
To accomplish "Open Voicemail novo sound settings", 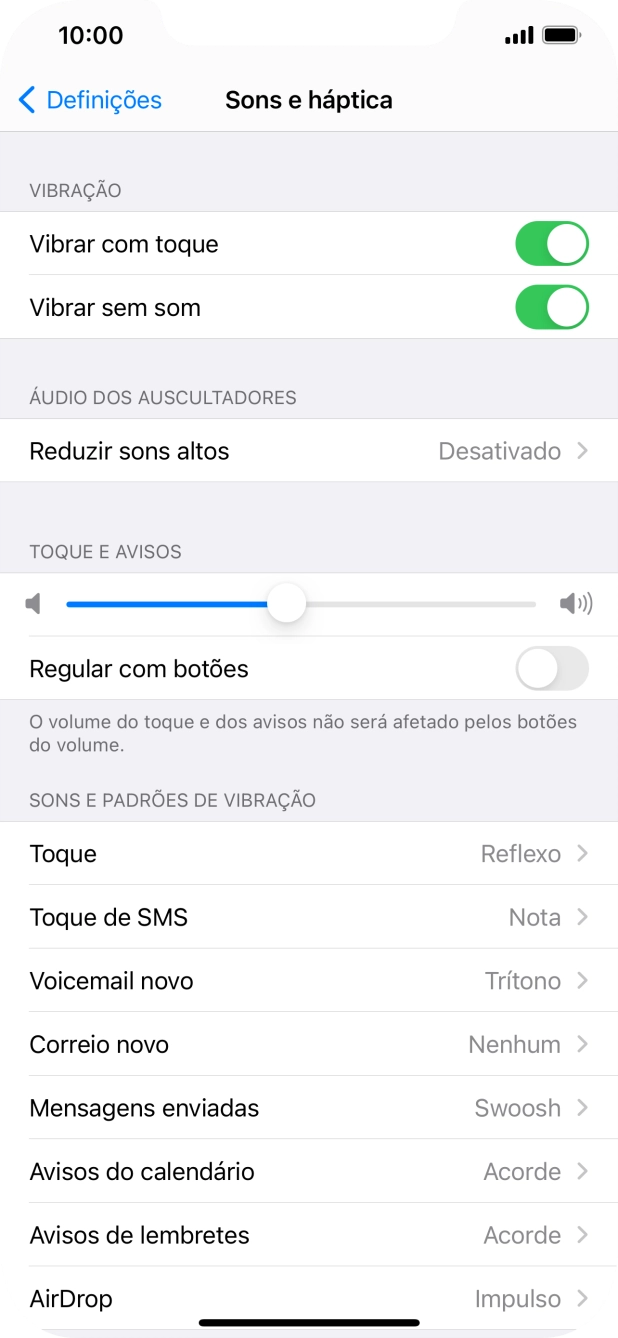I will 309,981.
